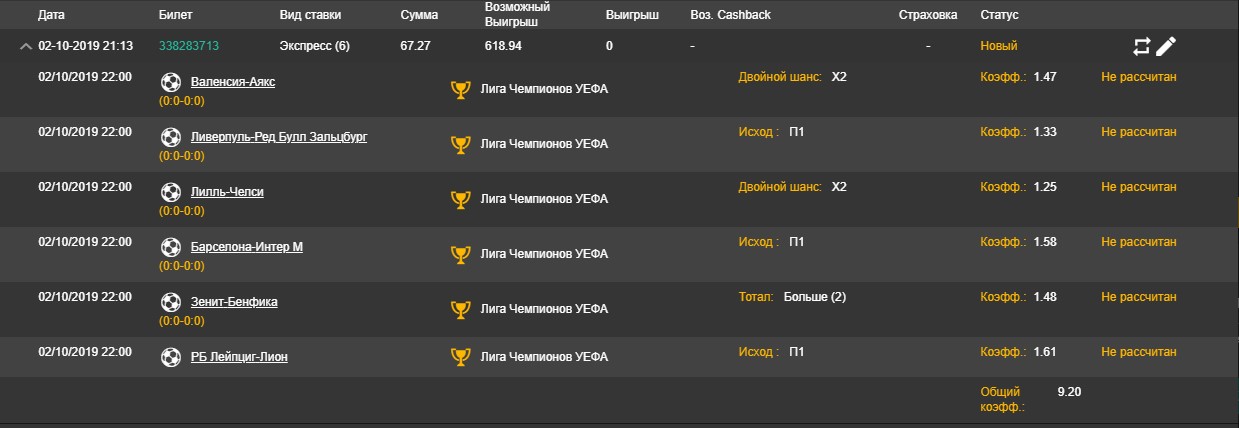Open the Лилль-Челси match link
Viewport: 1239px width, 428px height.
tap(227, 192)
